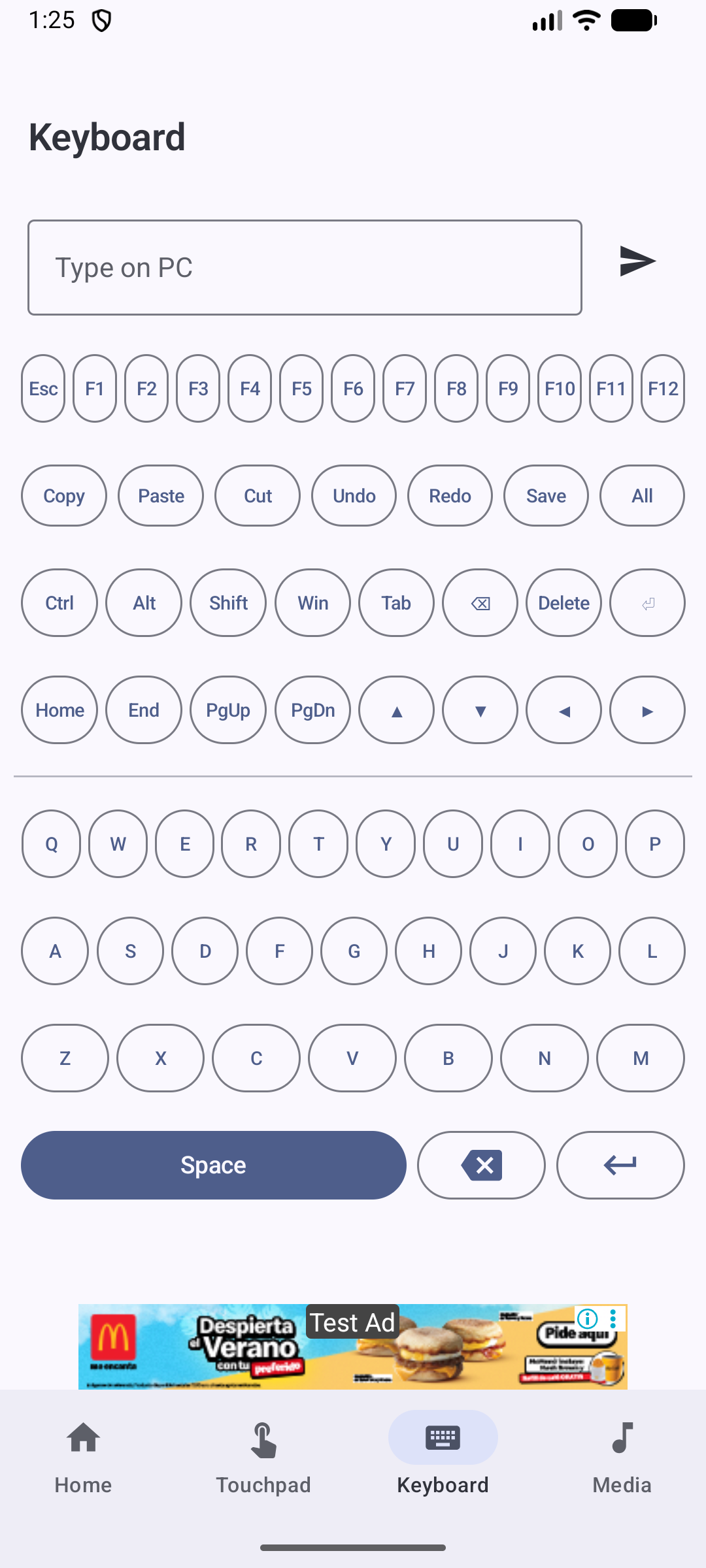Tap the Win key

tap(312, 603)
